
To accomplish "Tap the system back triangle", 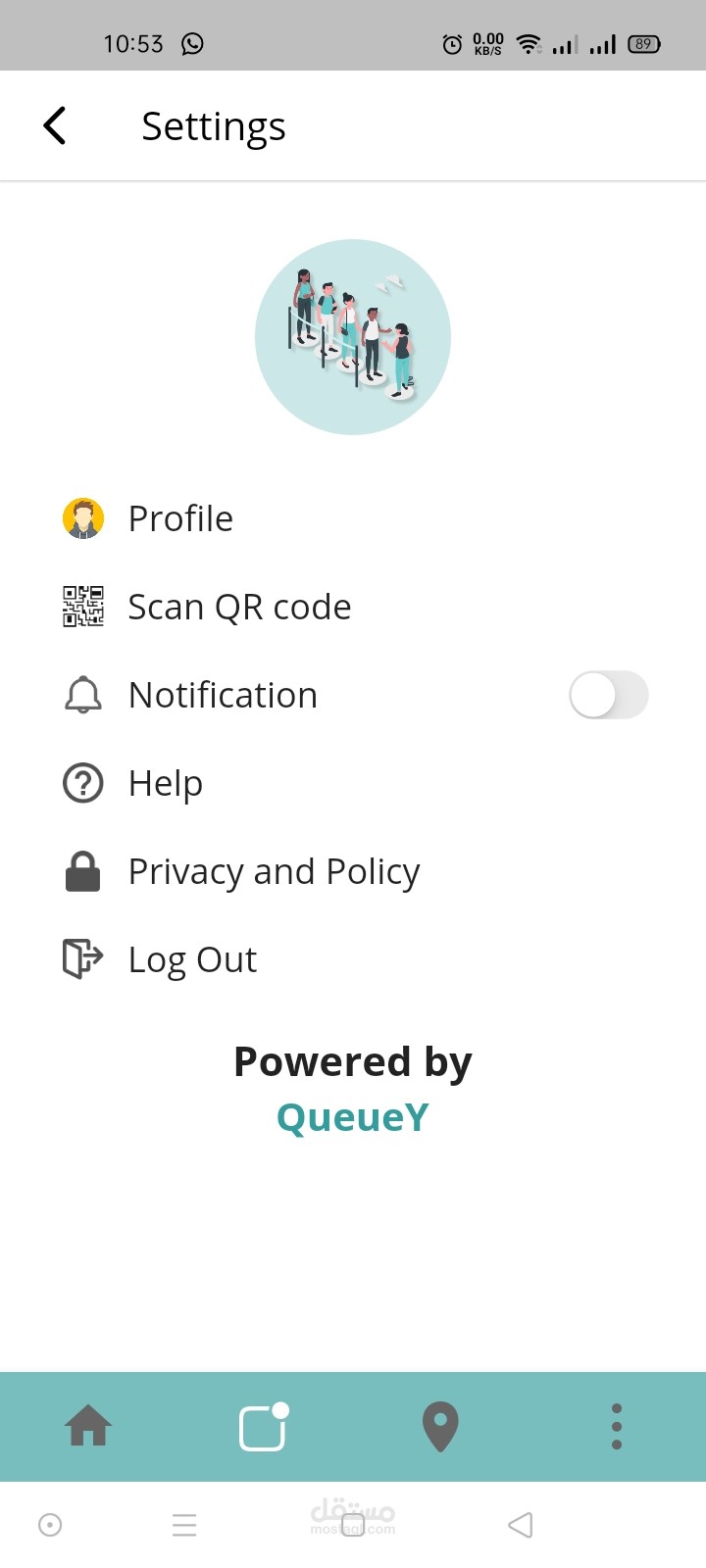I will pos(521,1525).
